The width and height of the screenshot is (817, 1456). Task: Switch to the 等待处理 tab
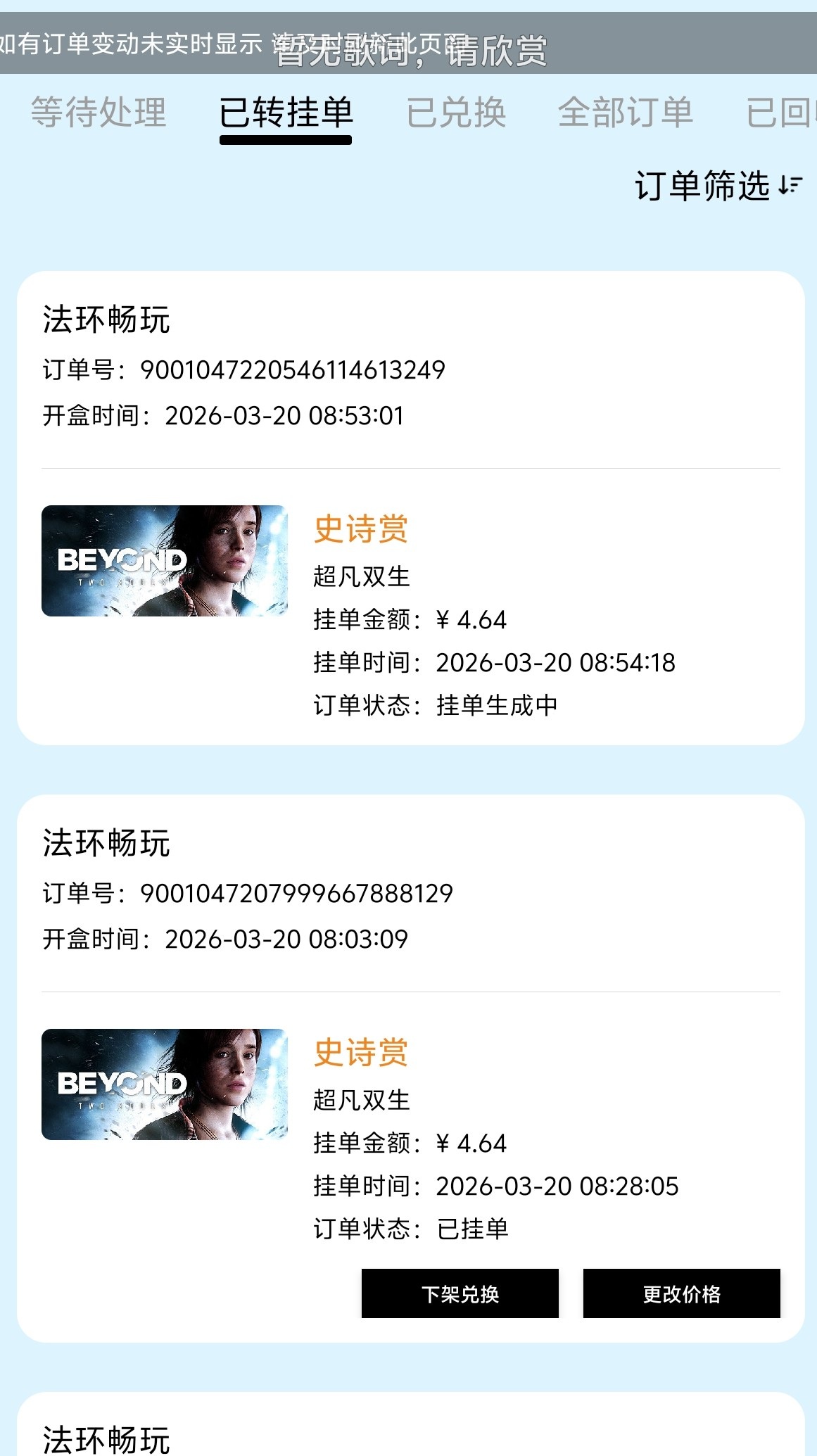(x=99, y=113)
